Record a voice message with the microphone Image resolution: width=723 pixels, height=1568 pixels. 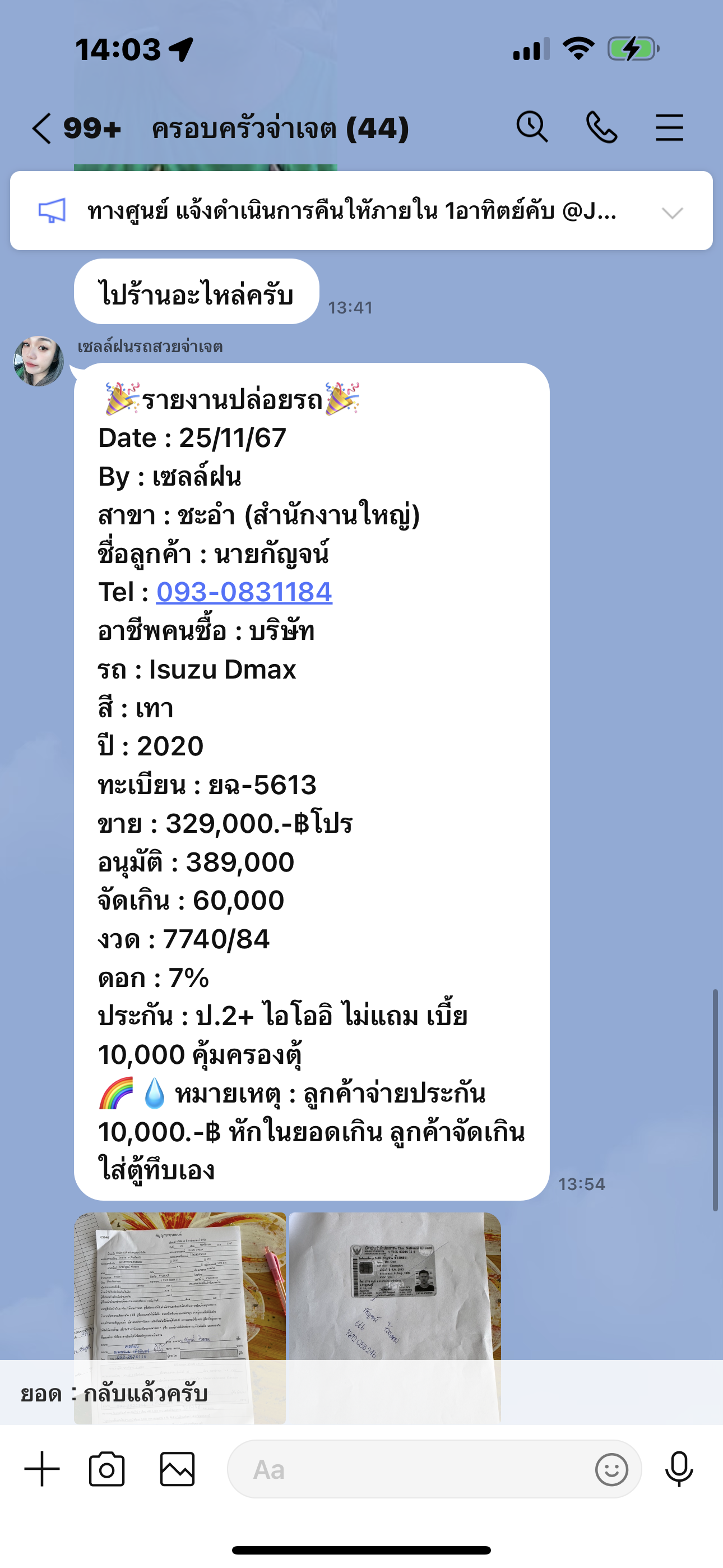click(x=679, y=1469)
